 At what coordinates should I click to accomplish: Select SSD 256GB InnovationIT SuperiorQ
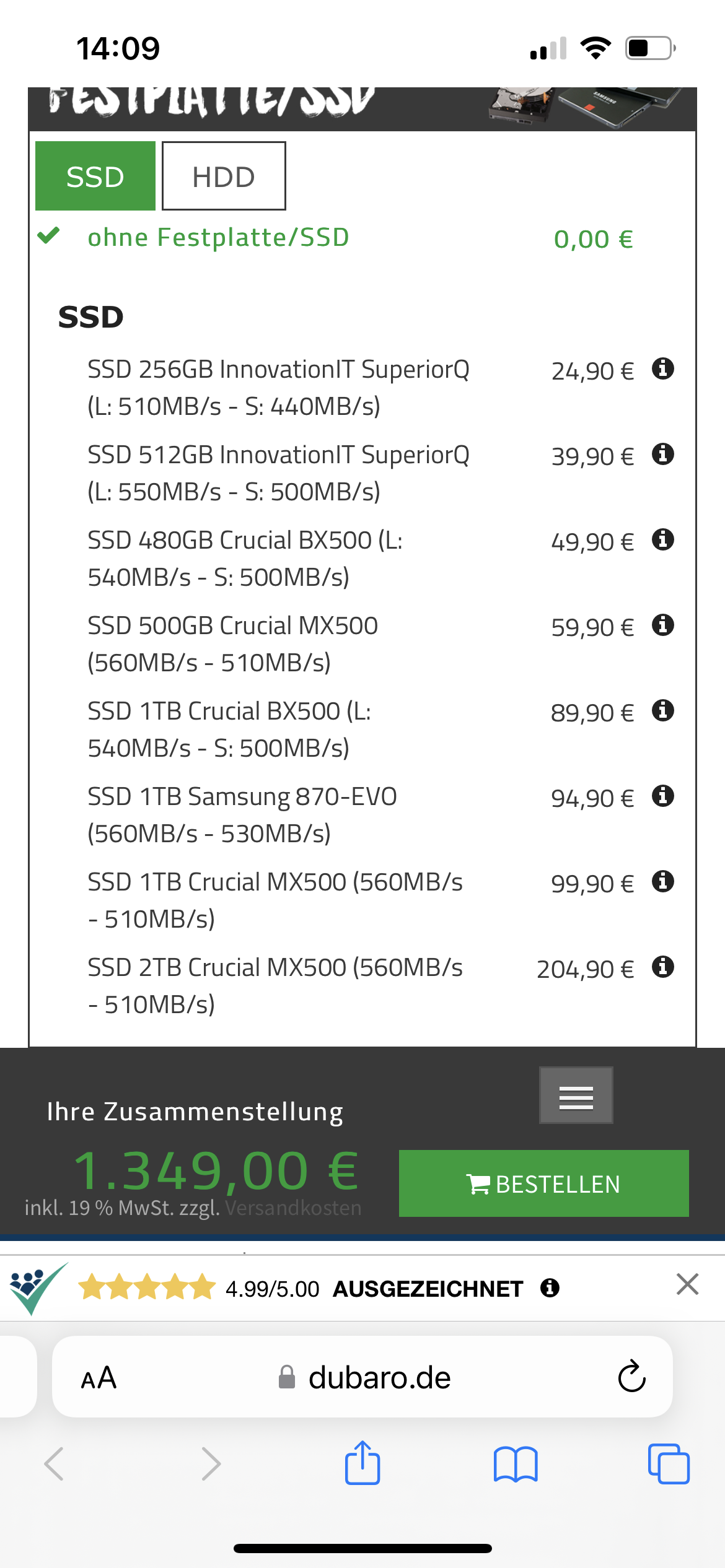click(x=278, y=387)
